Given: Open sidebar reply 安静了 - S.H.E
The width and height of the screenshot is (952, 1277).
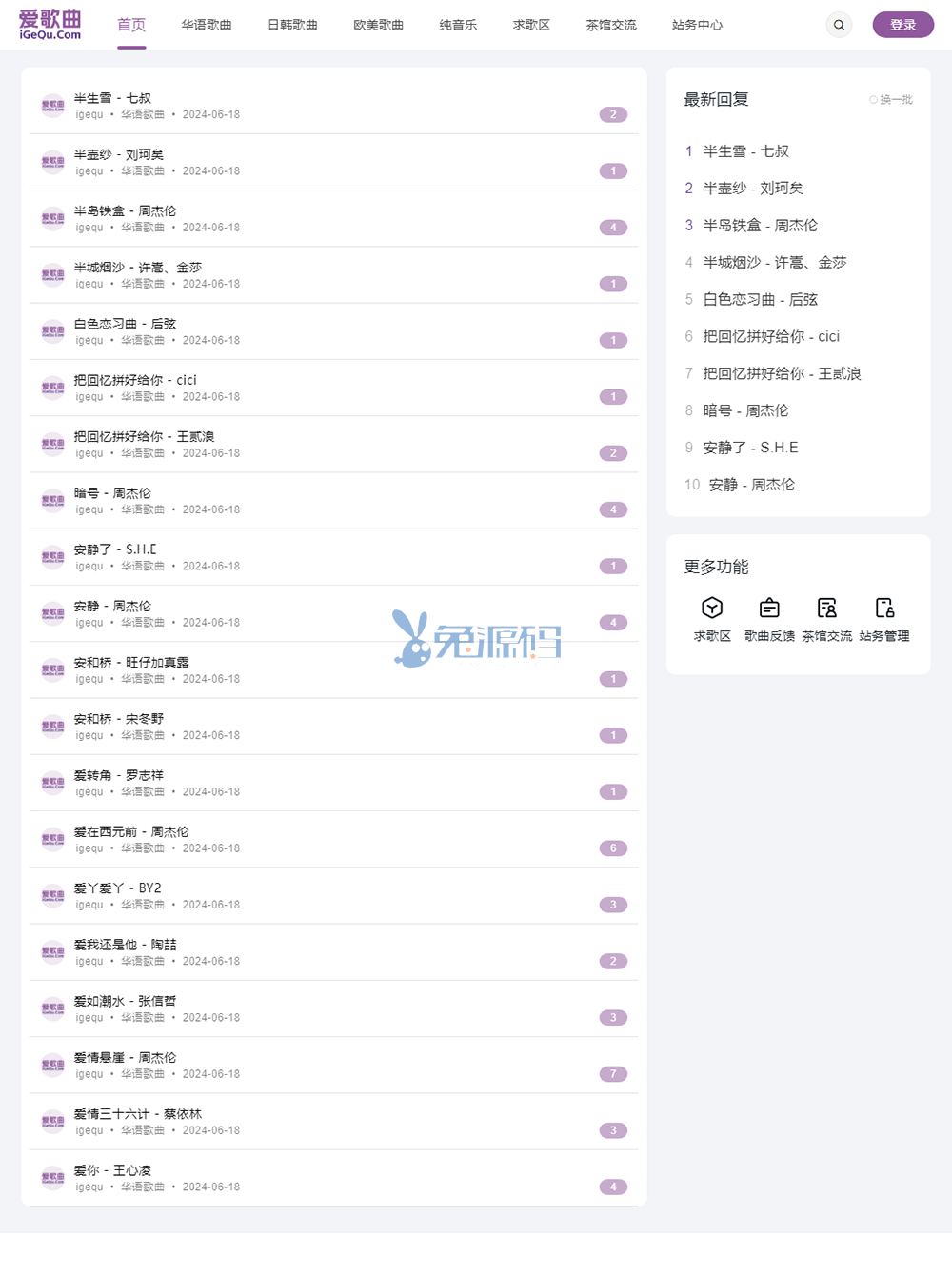Looking at the screenshot, I should (x=750, y=448).
